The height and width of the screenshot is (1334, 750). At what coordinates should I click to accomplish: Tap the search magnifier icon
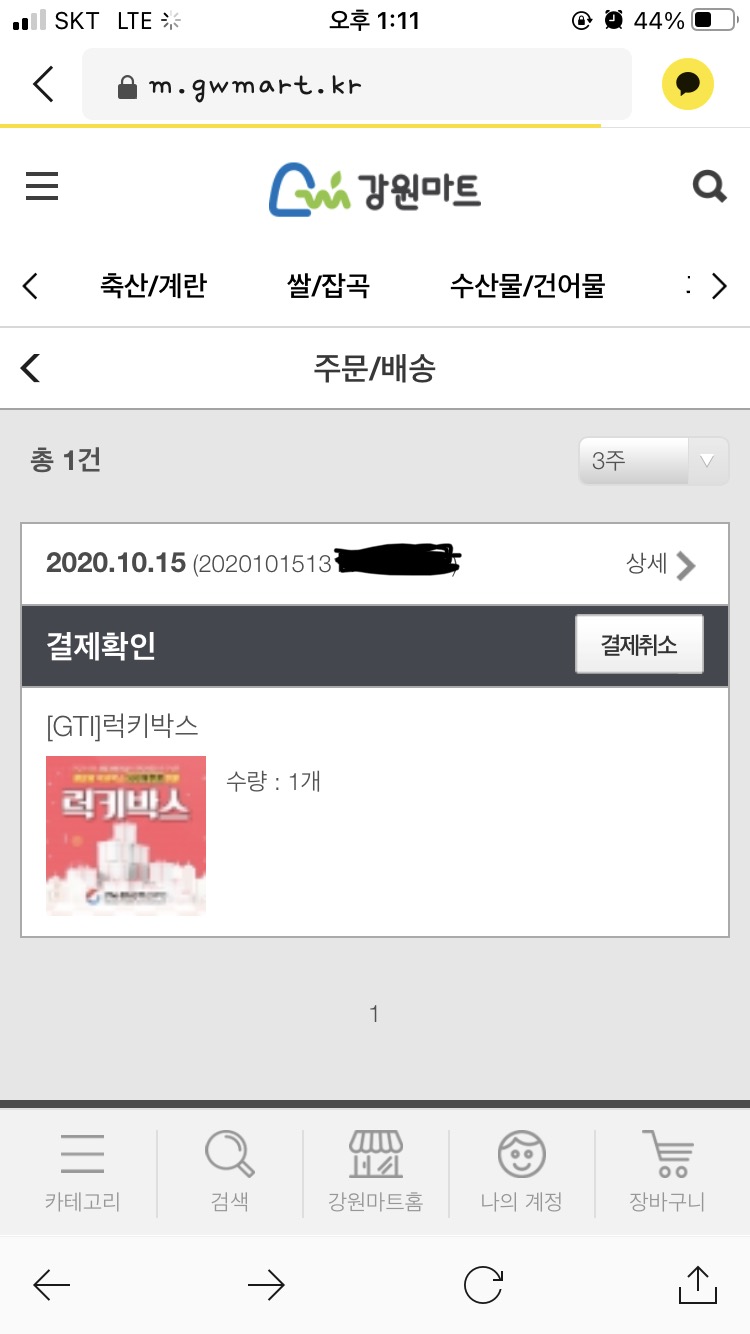709,186
